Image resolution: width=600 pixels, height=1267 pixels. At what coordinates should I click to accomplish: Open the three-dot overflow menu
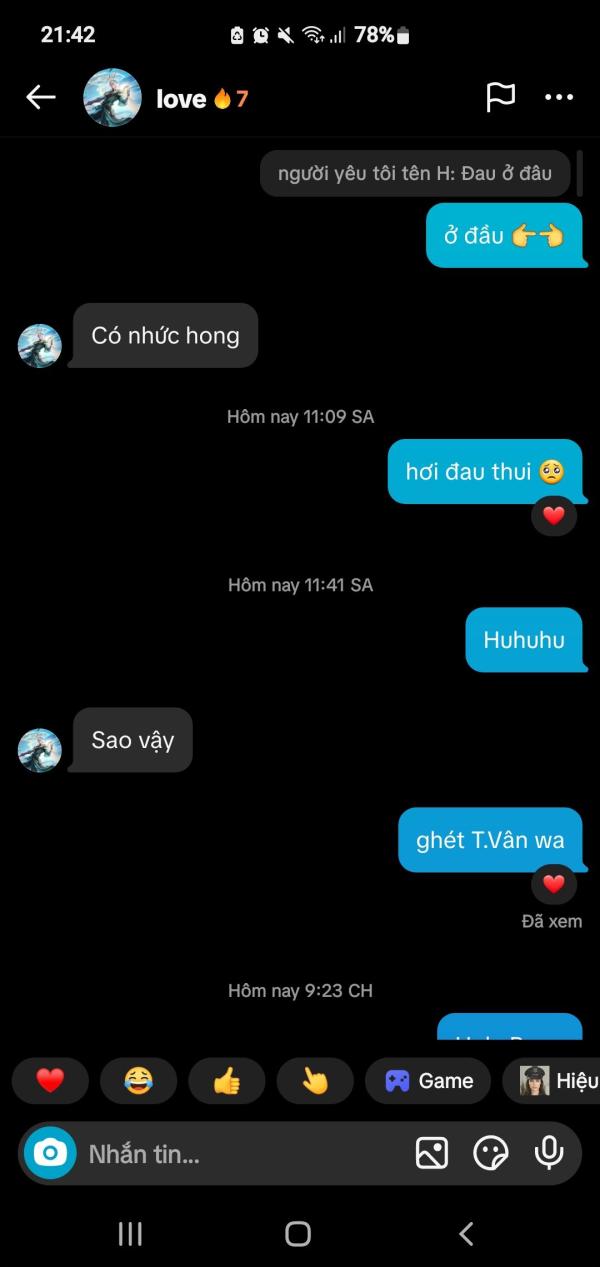[x=558, y=97]
